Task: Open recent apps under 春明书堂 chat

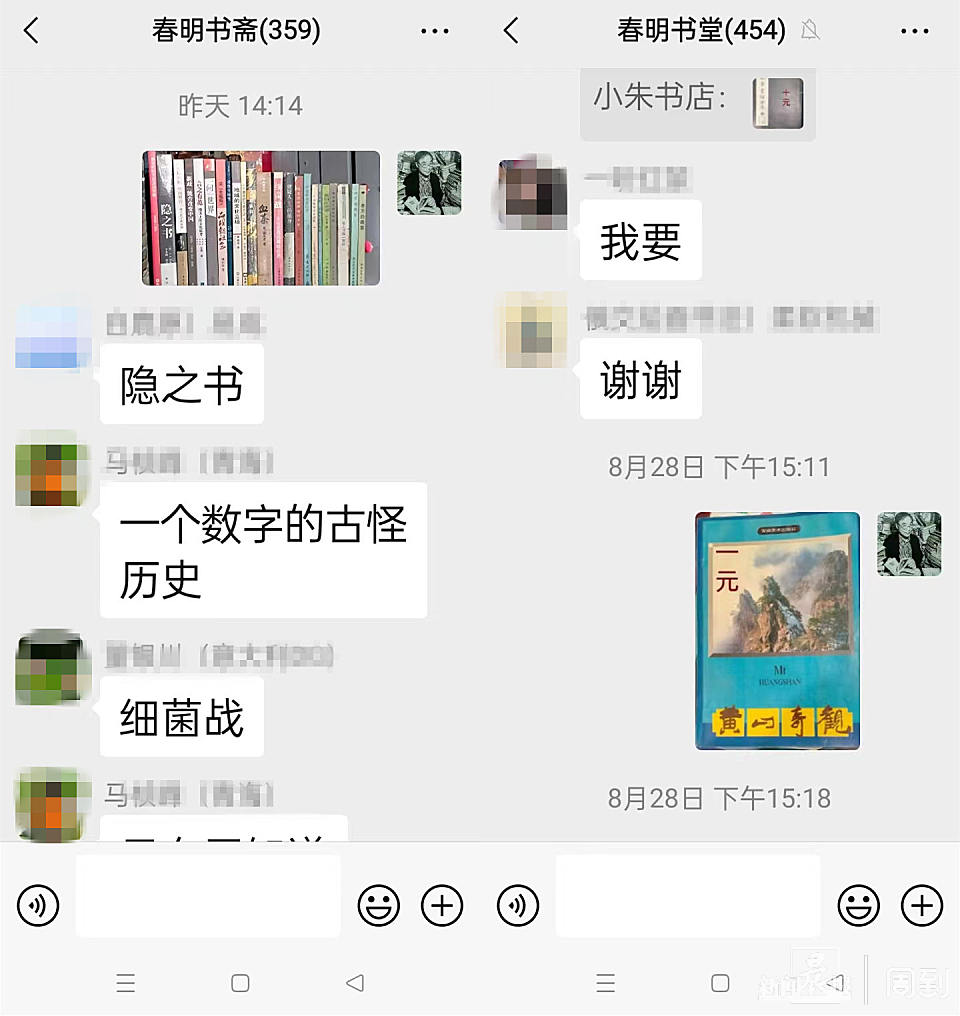Action: tap(606, 983)
